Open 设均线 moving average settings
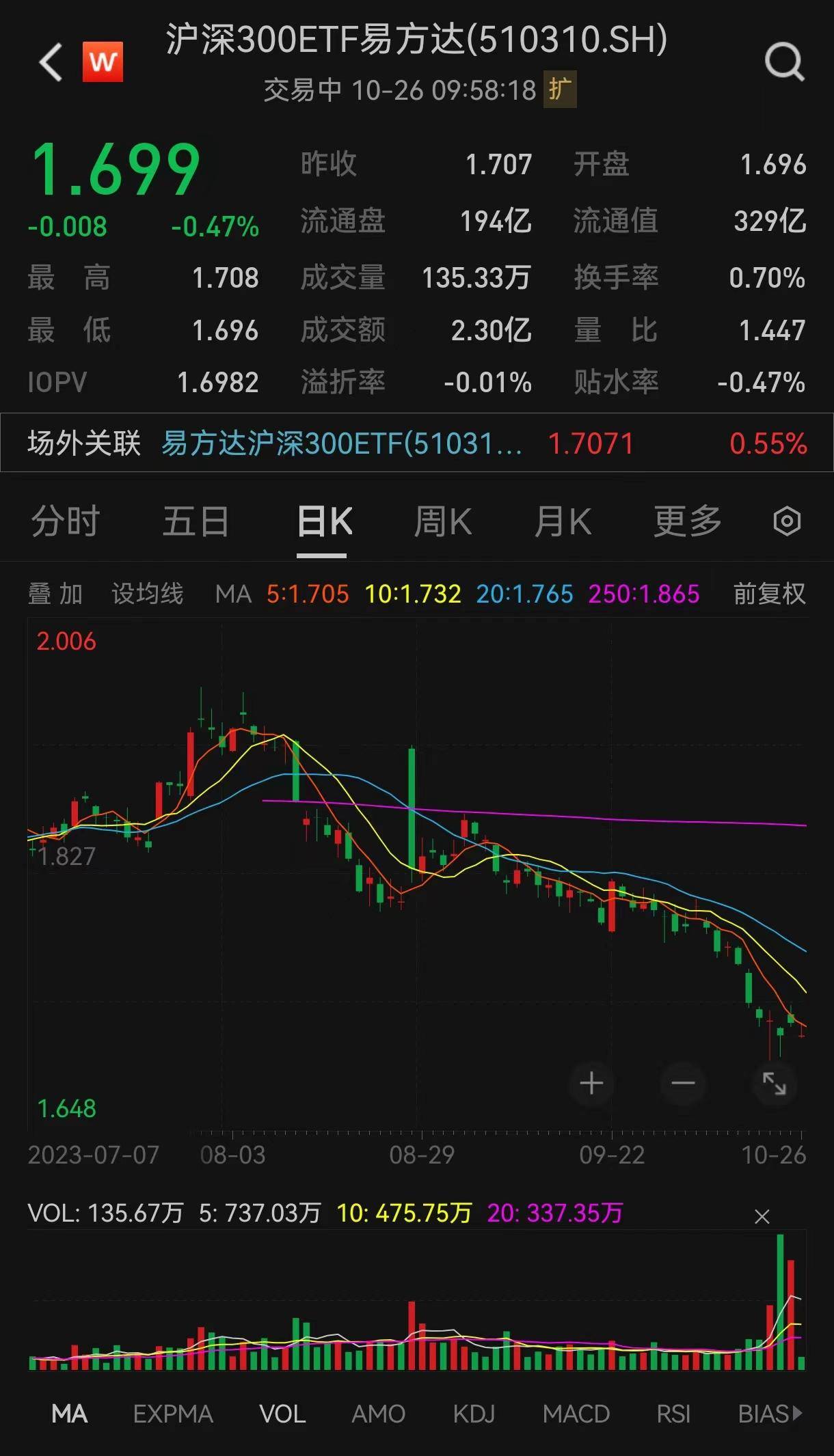 pyautogui.click(x=147, y=594)
